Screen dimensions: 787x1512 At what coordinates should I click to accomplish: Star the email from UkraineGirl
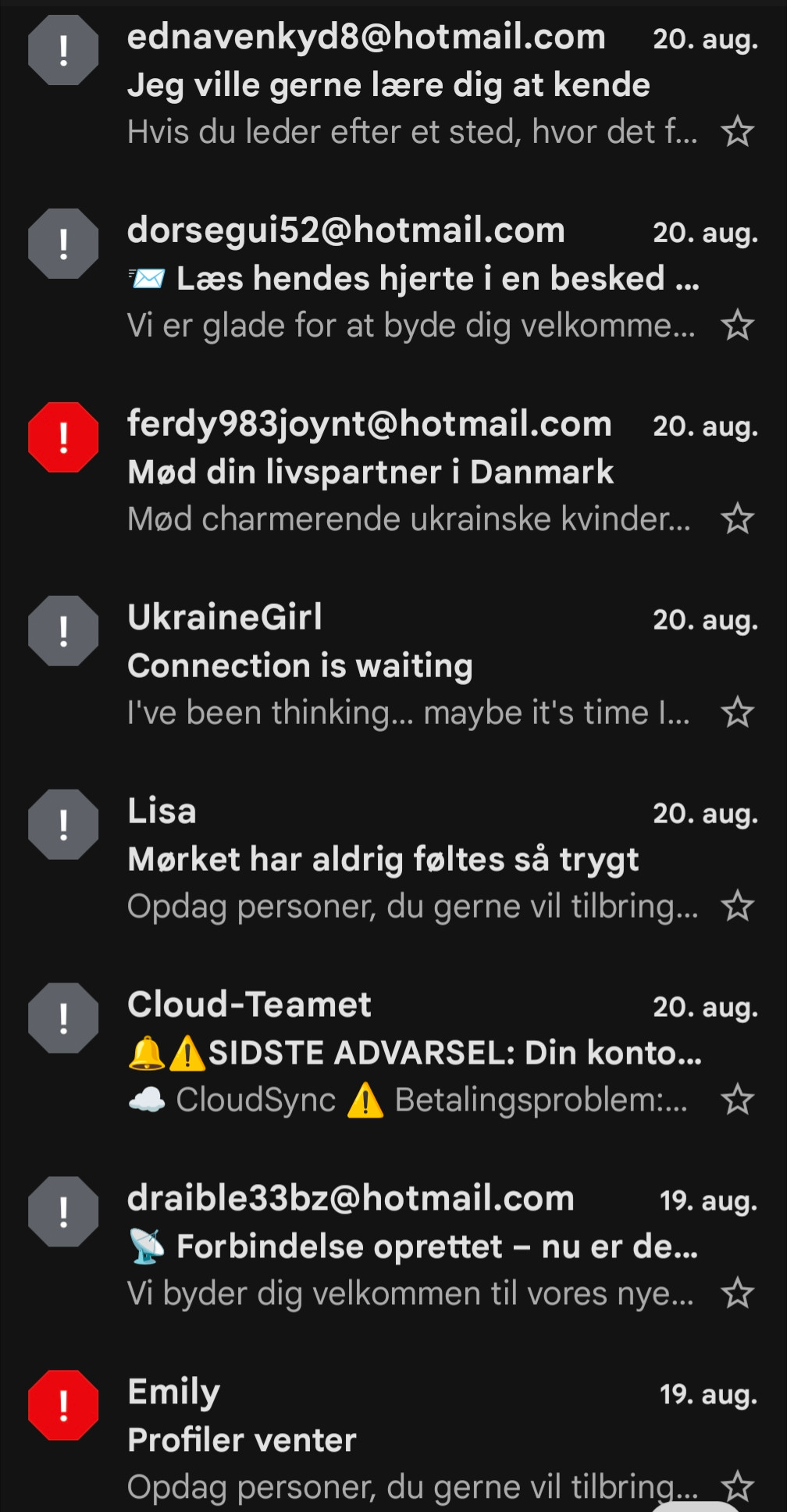tap(737, 713)
